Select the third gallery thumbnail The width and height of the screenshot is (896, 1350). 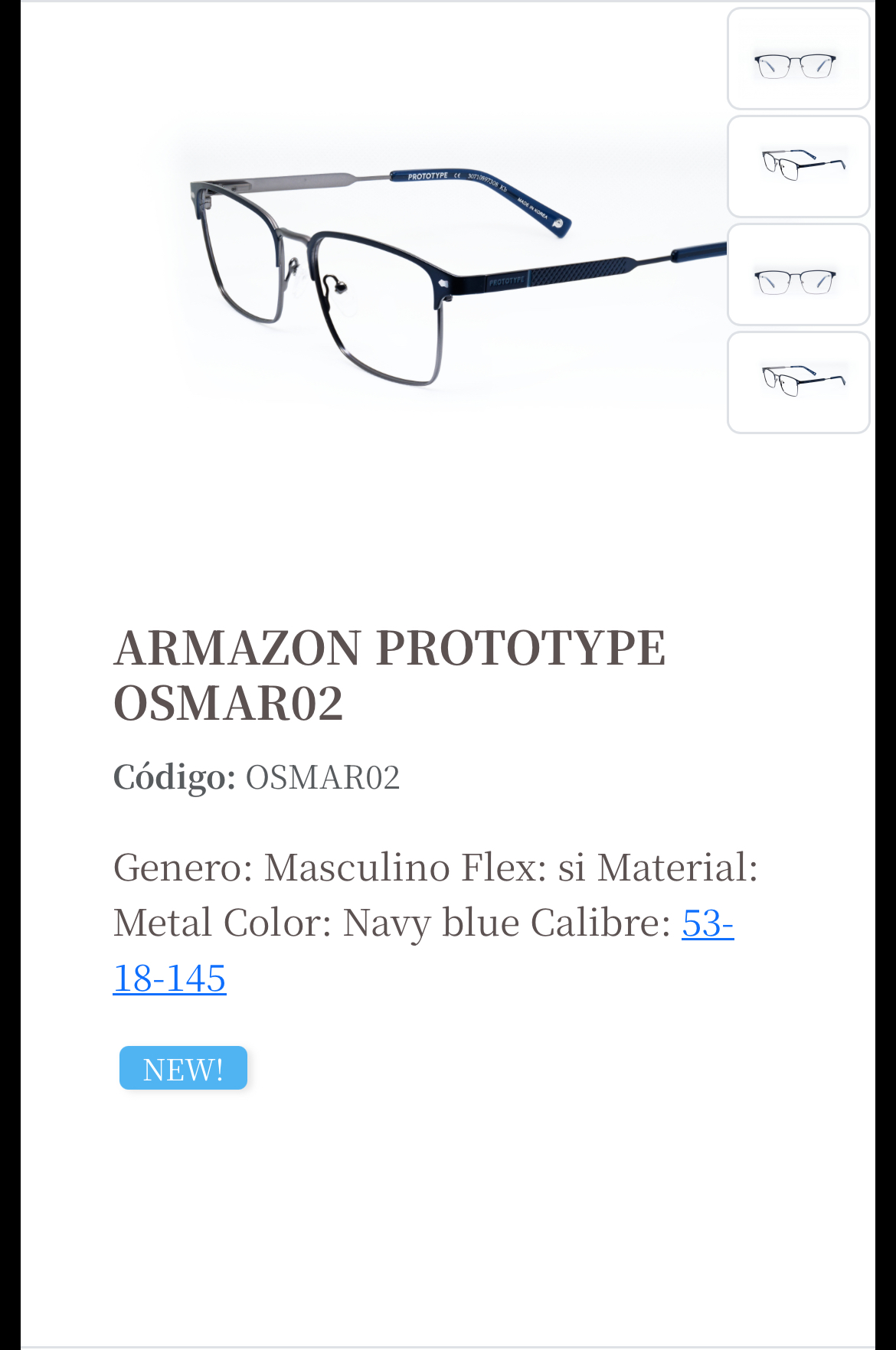[798, 275]
